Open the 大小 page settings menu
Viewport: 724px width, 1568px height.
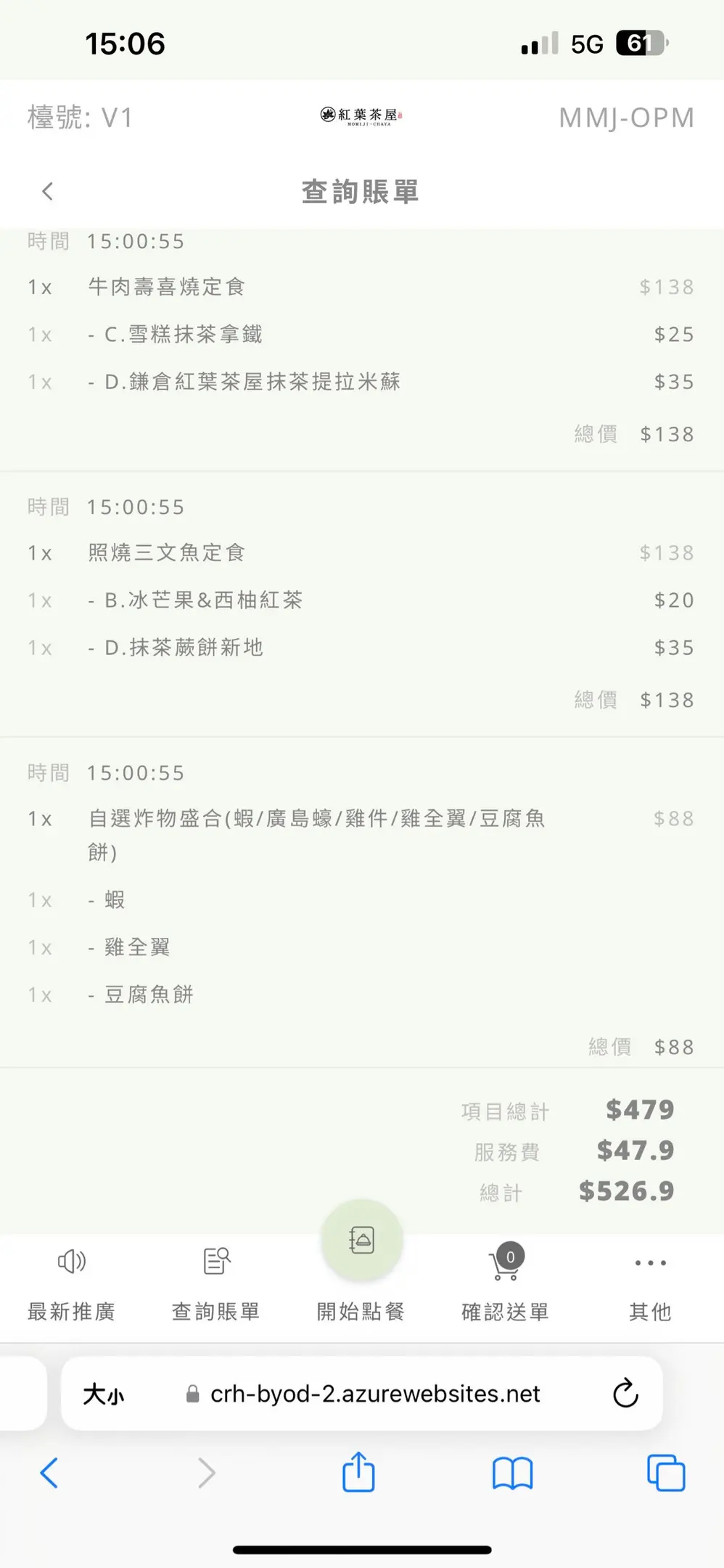tap(104, 1394)
